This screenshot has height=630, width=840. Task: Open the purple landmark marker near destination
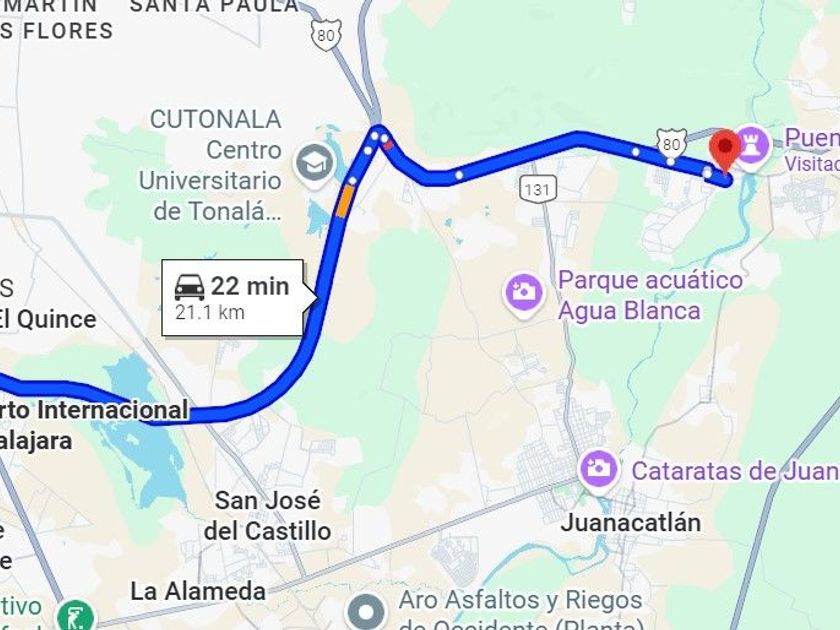[752, 141]
